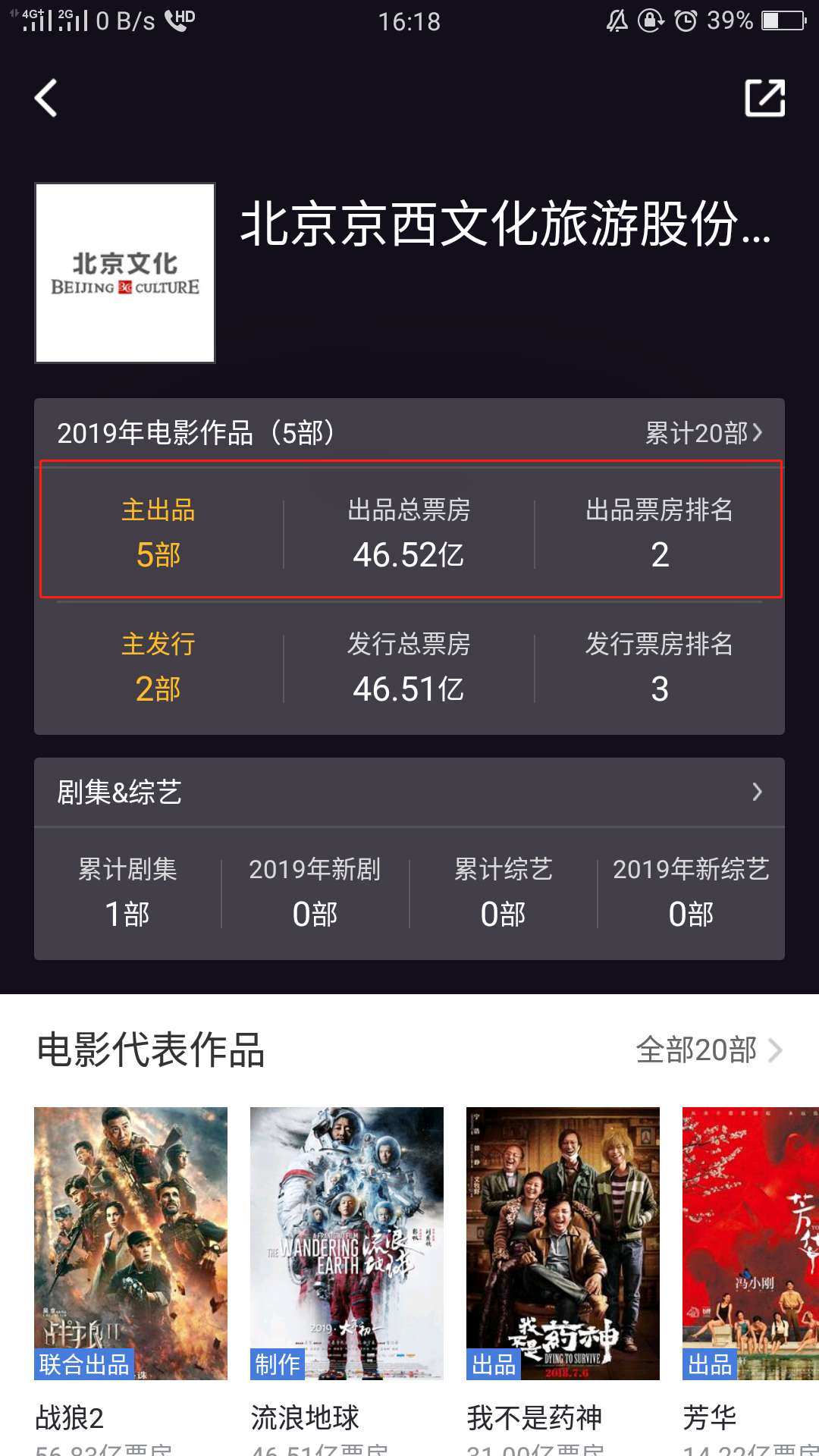Viewport: 819px width, 1456px height.
Task: Open the 剧集&综艺 section chevron
Action: [x=756, y=792]
